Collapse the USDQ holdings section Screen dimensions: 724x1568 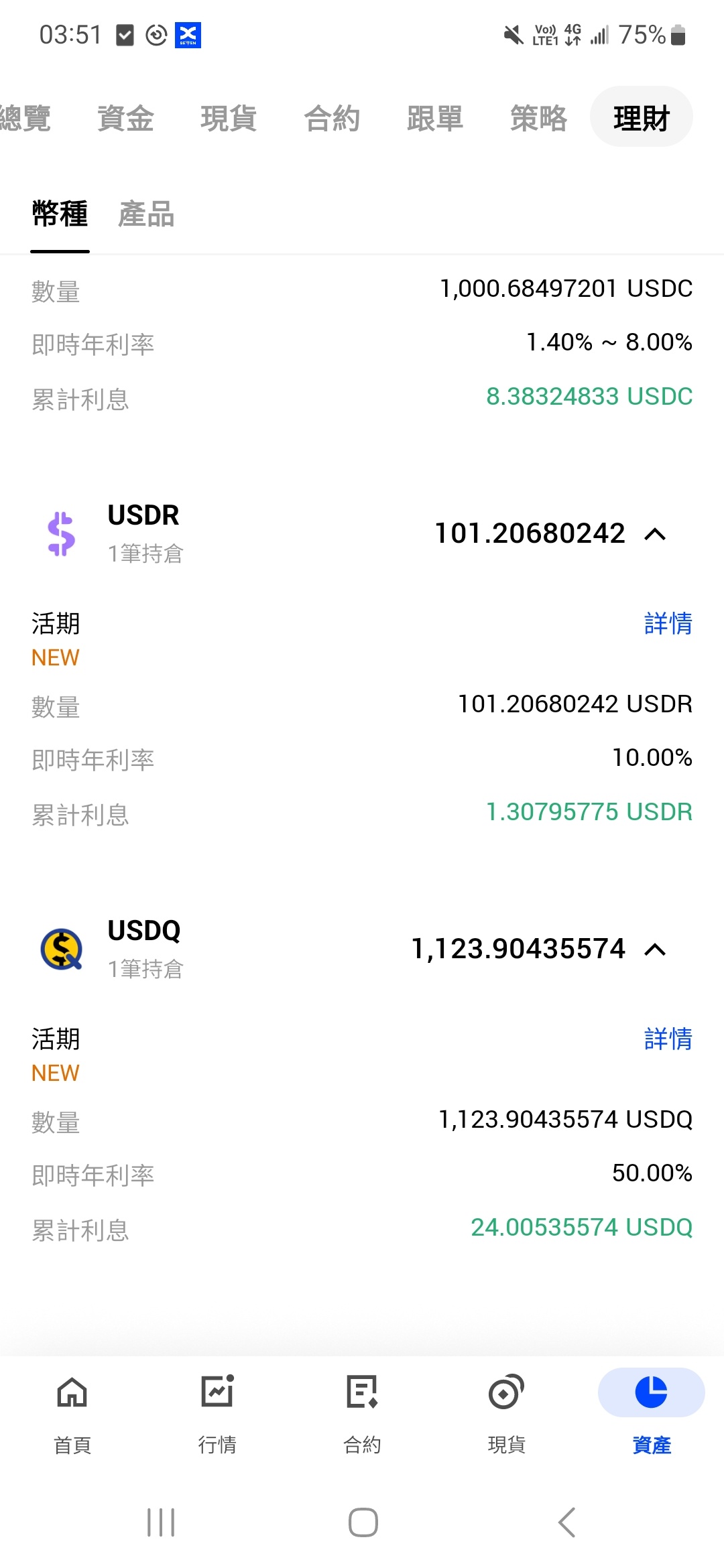click(x=655, y=950)
